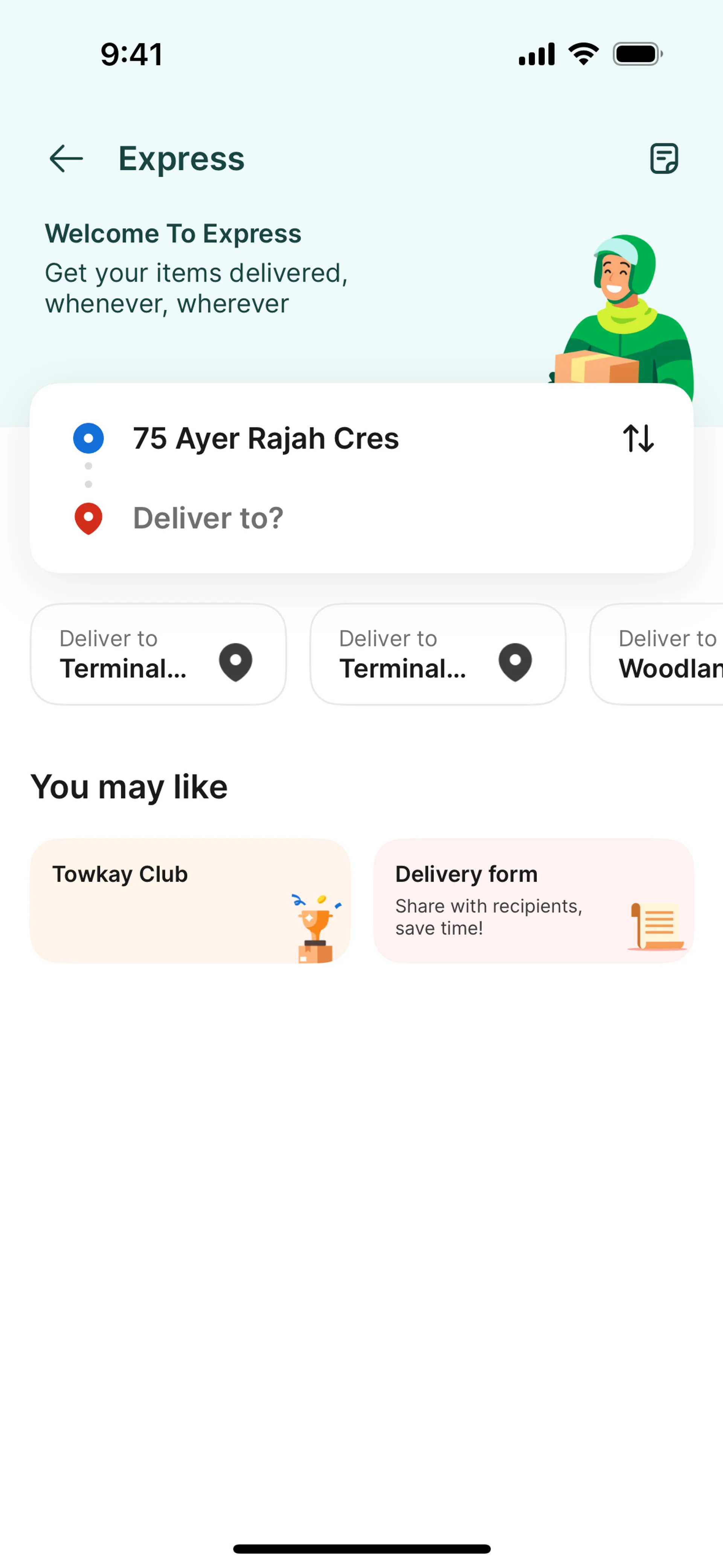723x1568 pixels.
Task: Open the Delivery form card
Action: coord(533,901)
